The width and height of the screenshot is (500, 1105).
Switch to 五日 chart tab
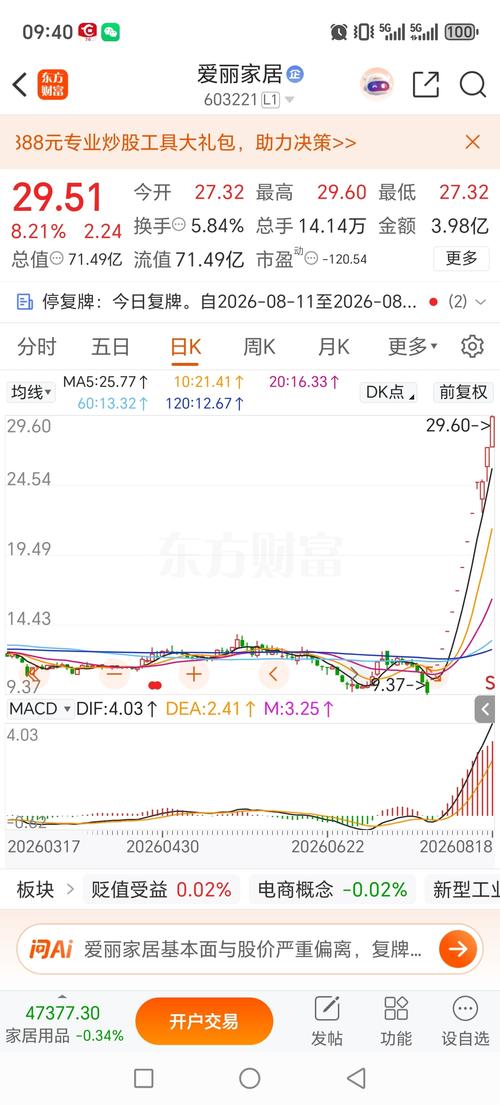tap(111, 347)
